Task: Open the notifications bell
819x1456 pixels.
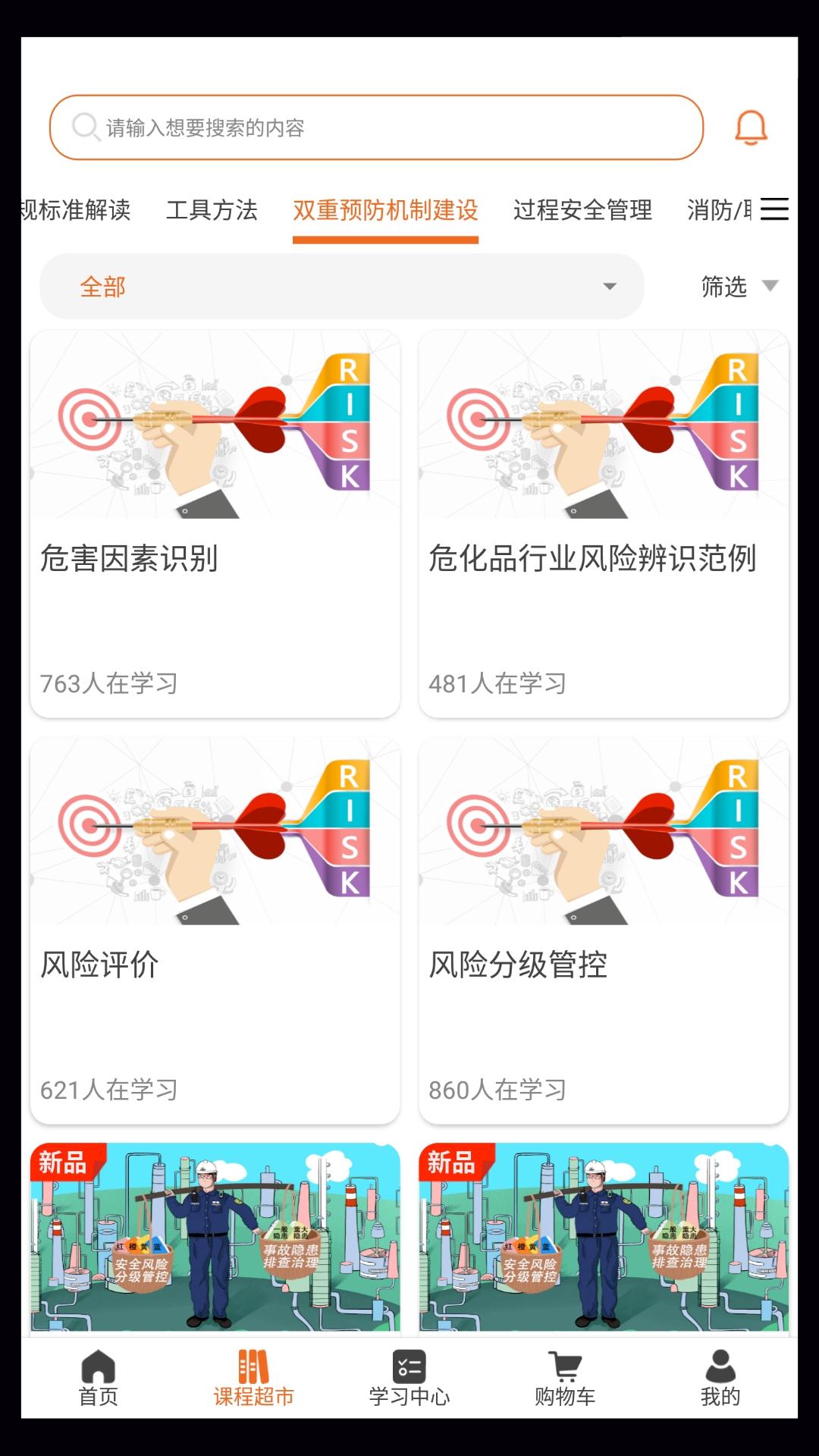Action: click(751, 127)
